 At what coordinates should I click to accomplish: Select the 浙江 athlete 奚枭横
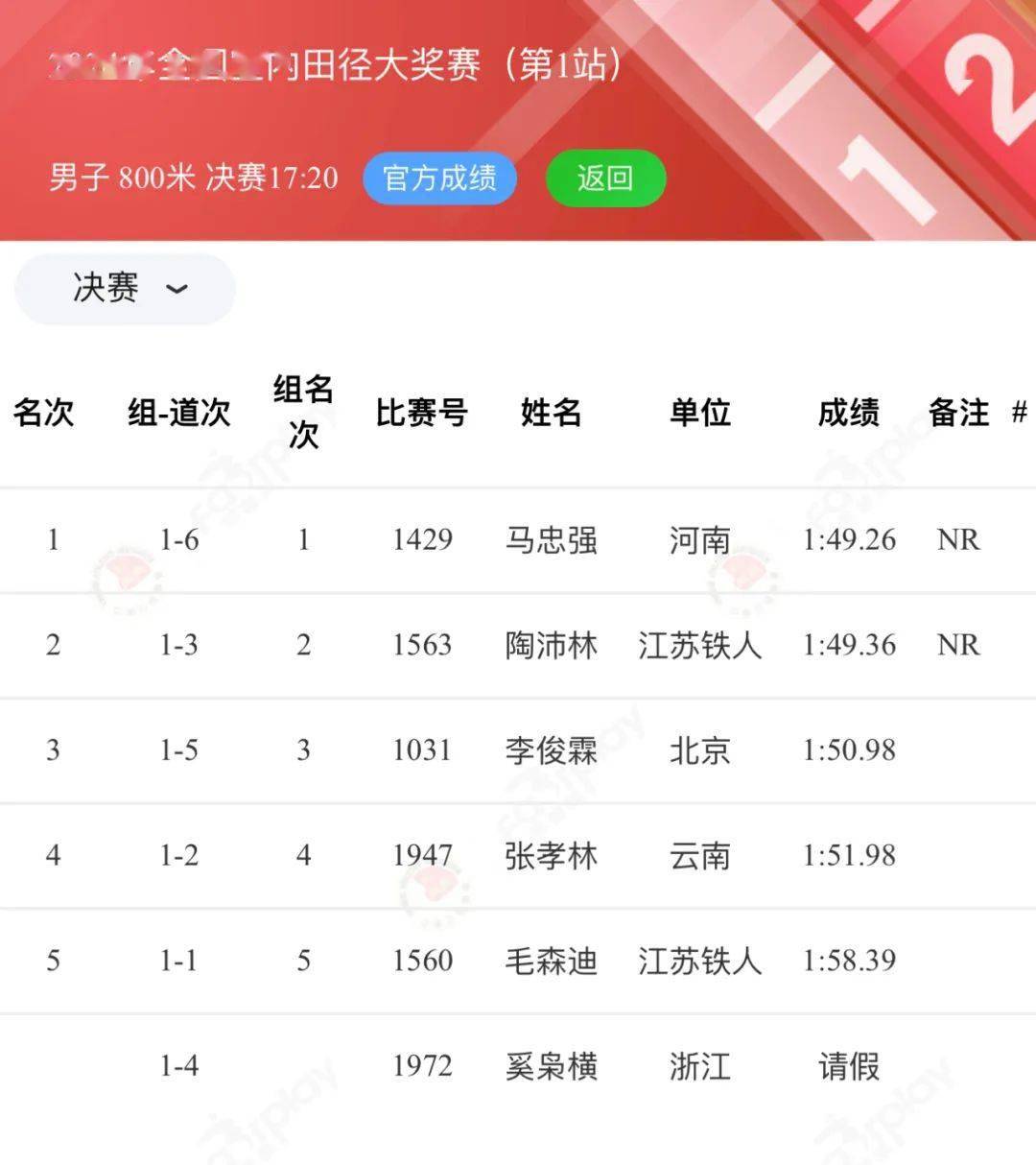click(x=551, y=1065)
